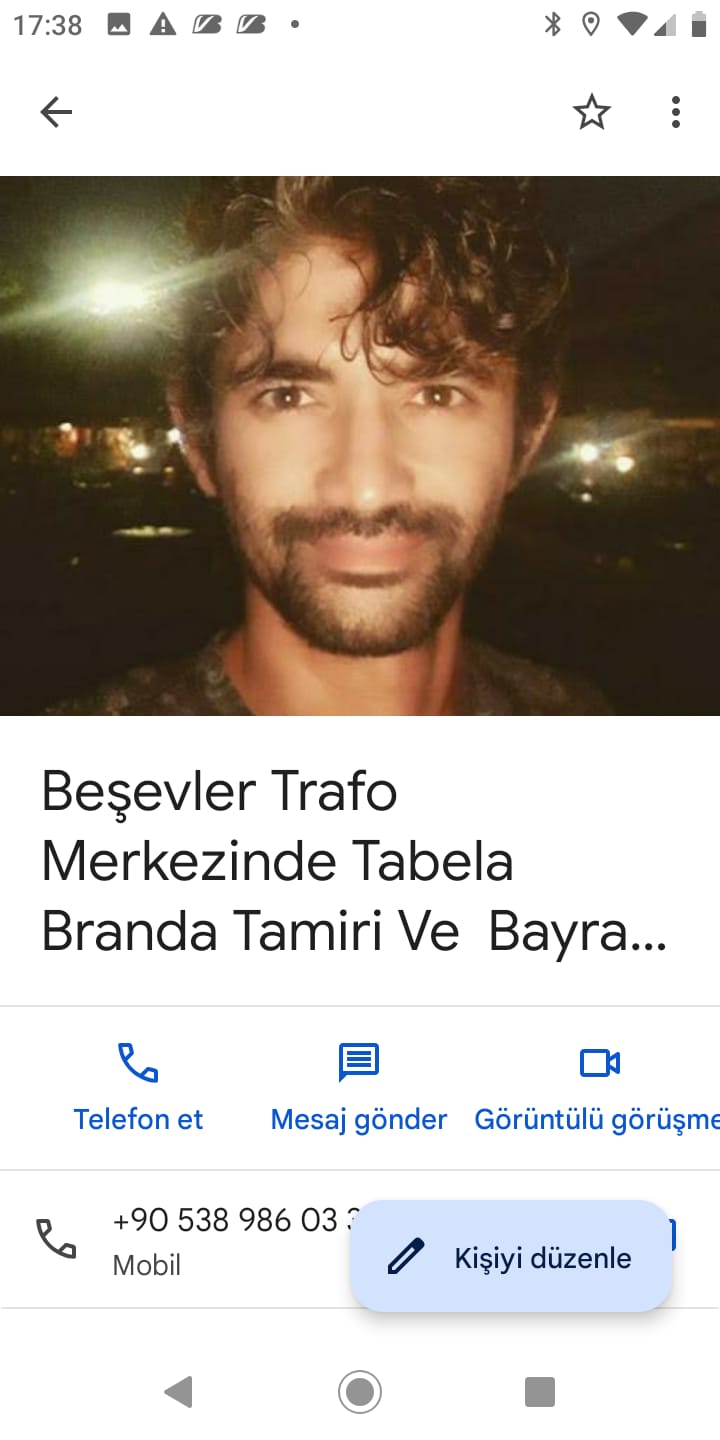The width and height of the screenshot is (720, 1440).
Task: Open the three-dot overflow menu
Action: (x=676, y=112)
